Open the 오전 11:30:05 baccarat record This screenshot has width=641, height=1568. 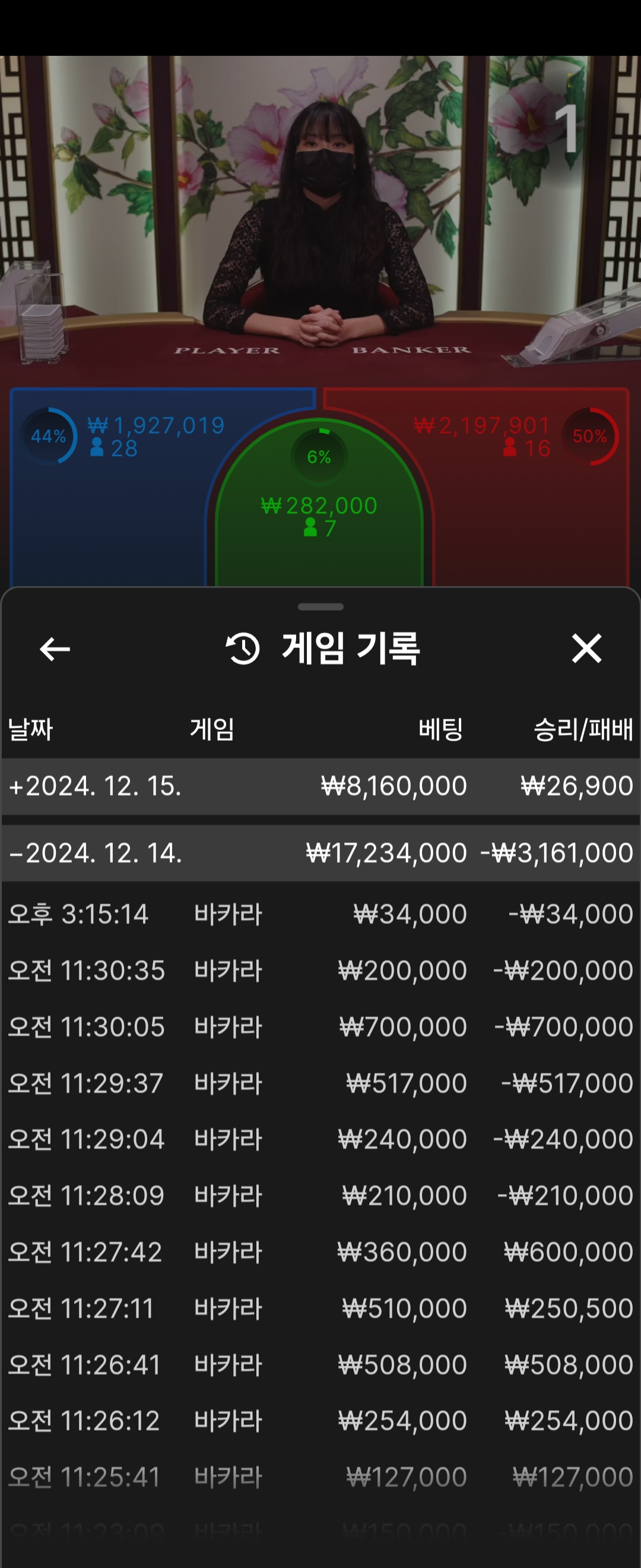[320, 1027]
